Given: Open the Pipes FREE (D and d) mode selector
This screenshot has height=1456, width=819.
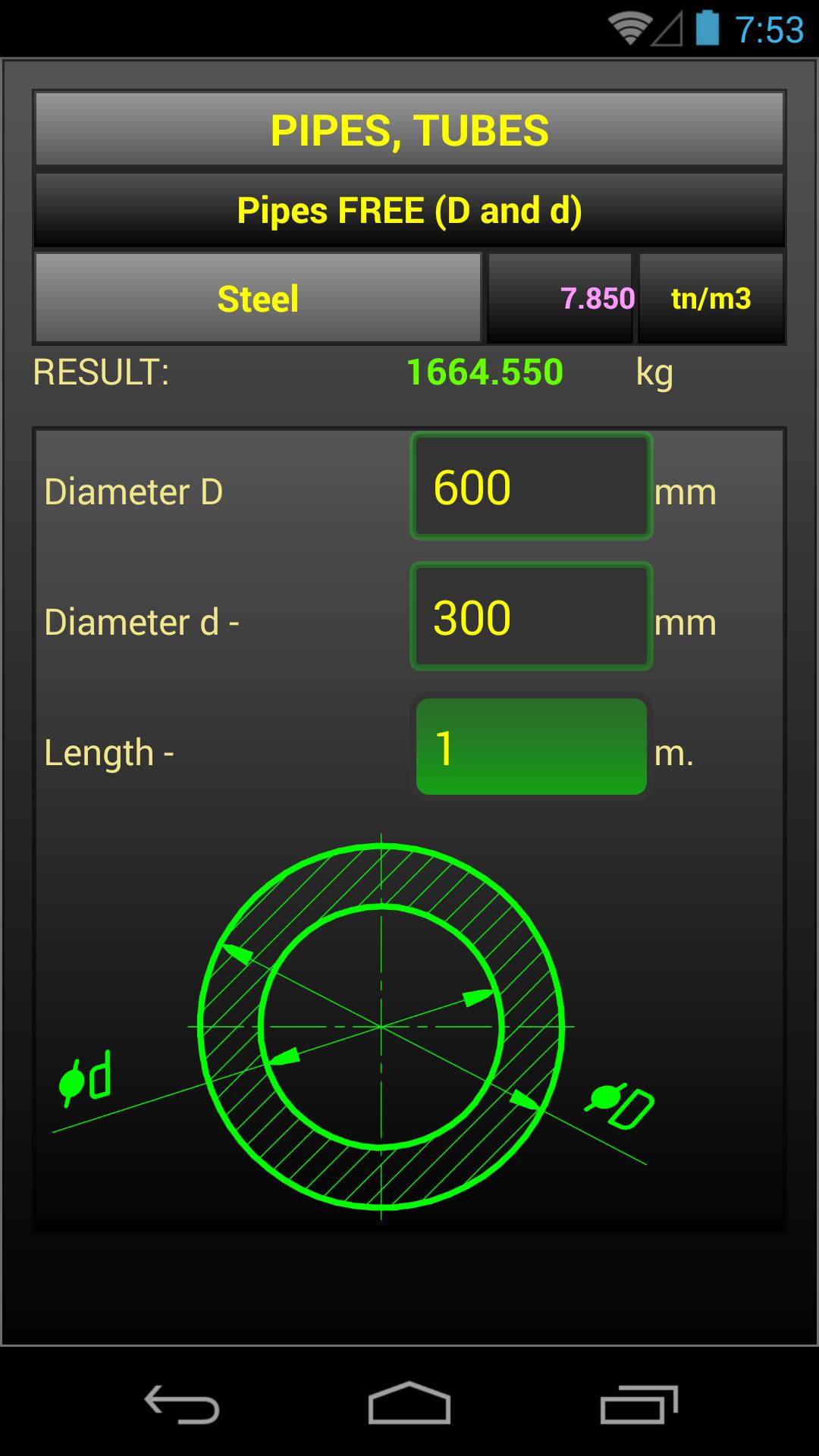Looking at the screenshot, I should pyautogui.click(x=409, y=211).
